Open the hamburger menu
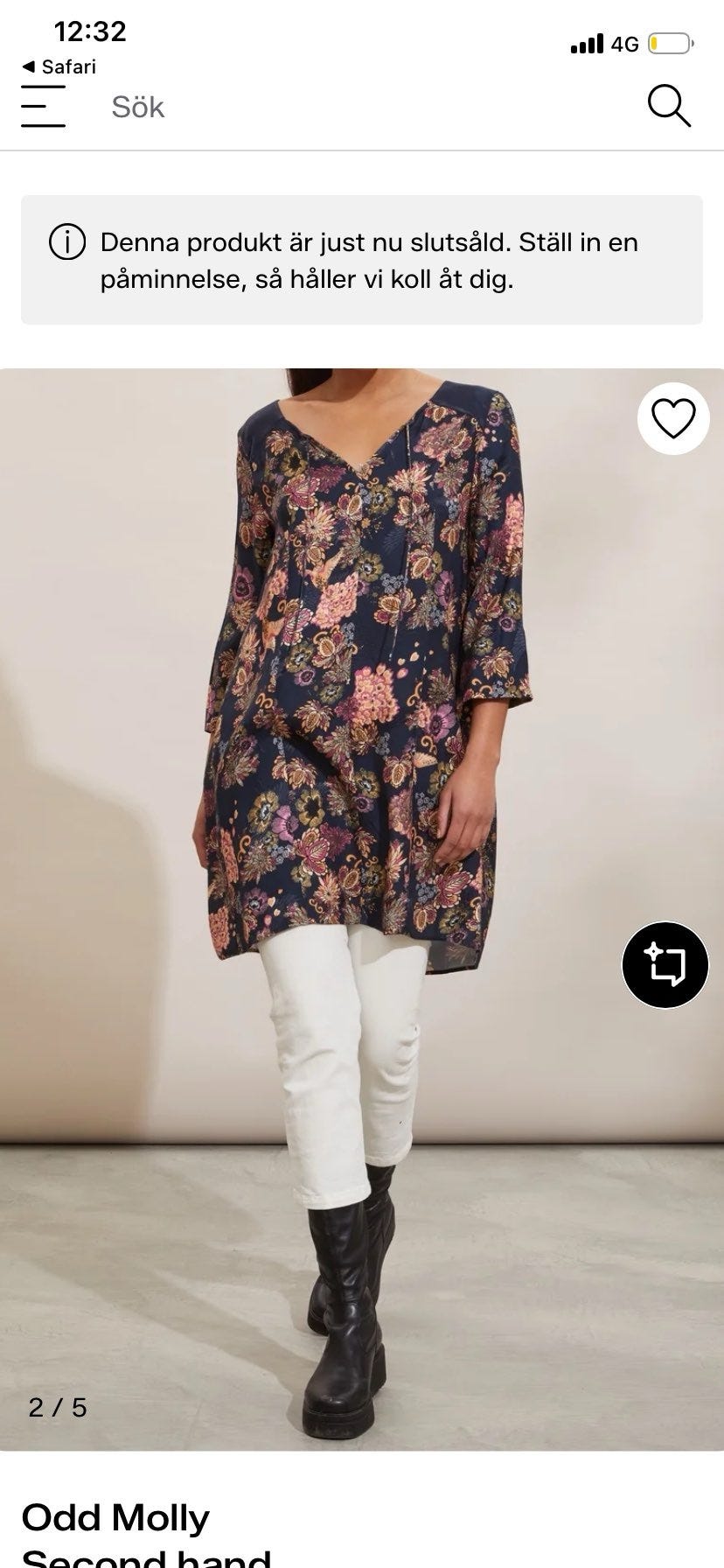Viewport: 724px width, 1568px height. click(x=43, y=107)
